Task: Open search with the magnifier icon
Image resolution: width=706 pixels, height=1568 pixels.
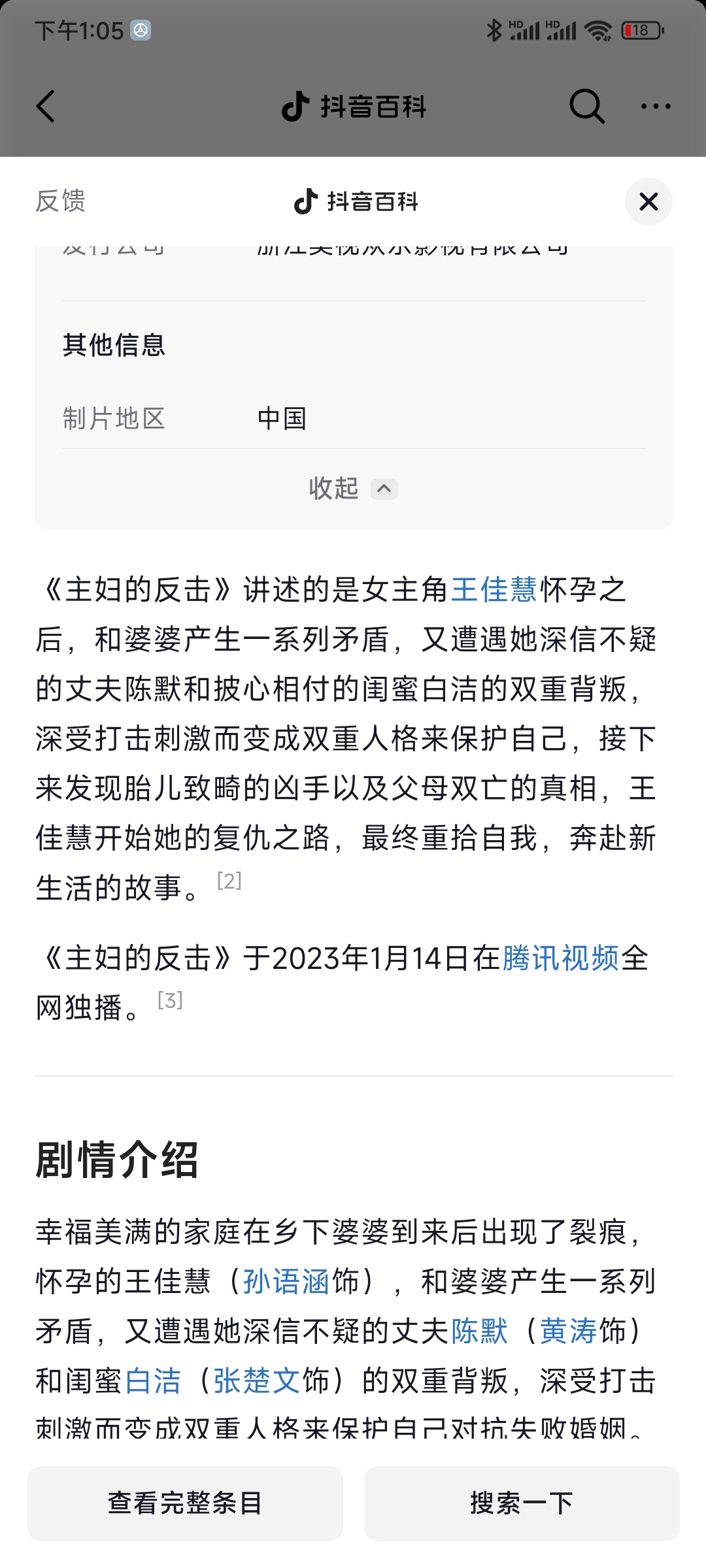Action: [586, 106]
